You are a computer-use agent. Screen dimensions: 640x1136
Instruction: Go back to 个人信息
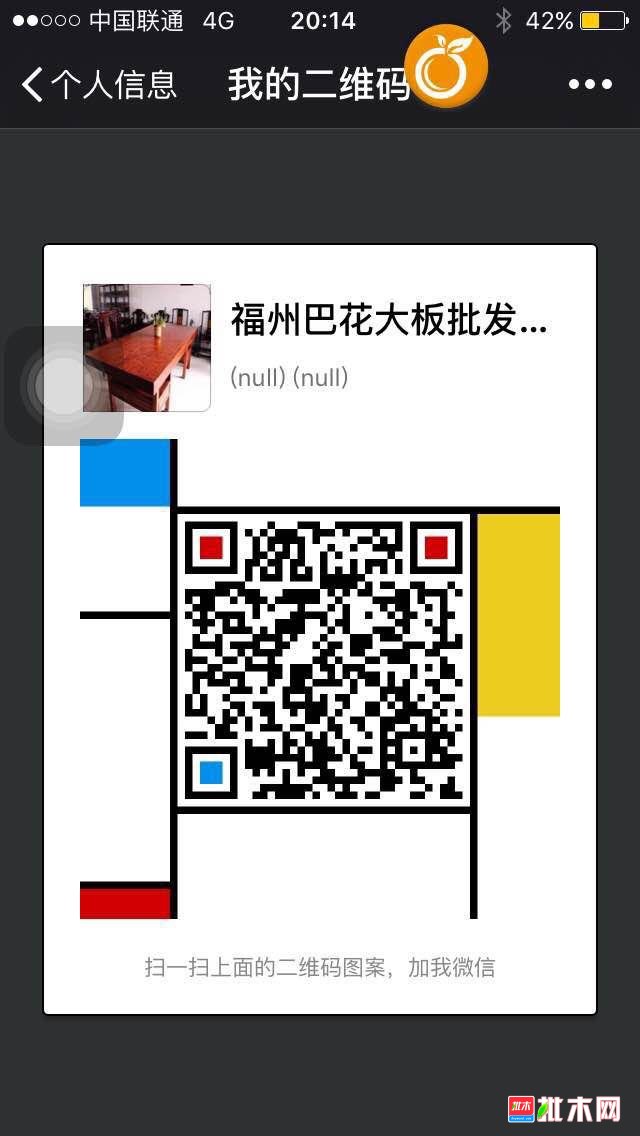point(99,85)
